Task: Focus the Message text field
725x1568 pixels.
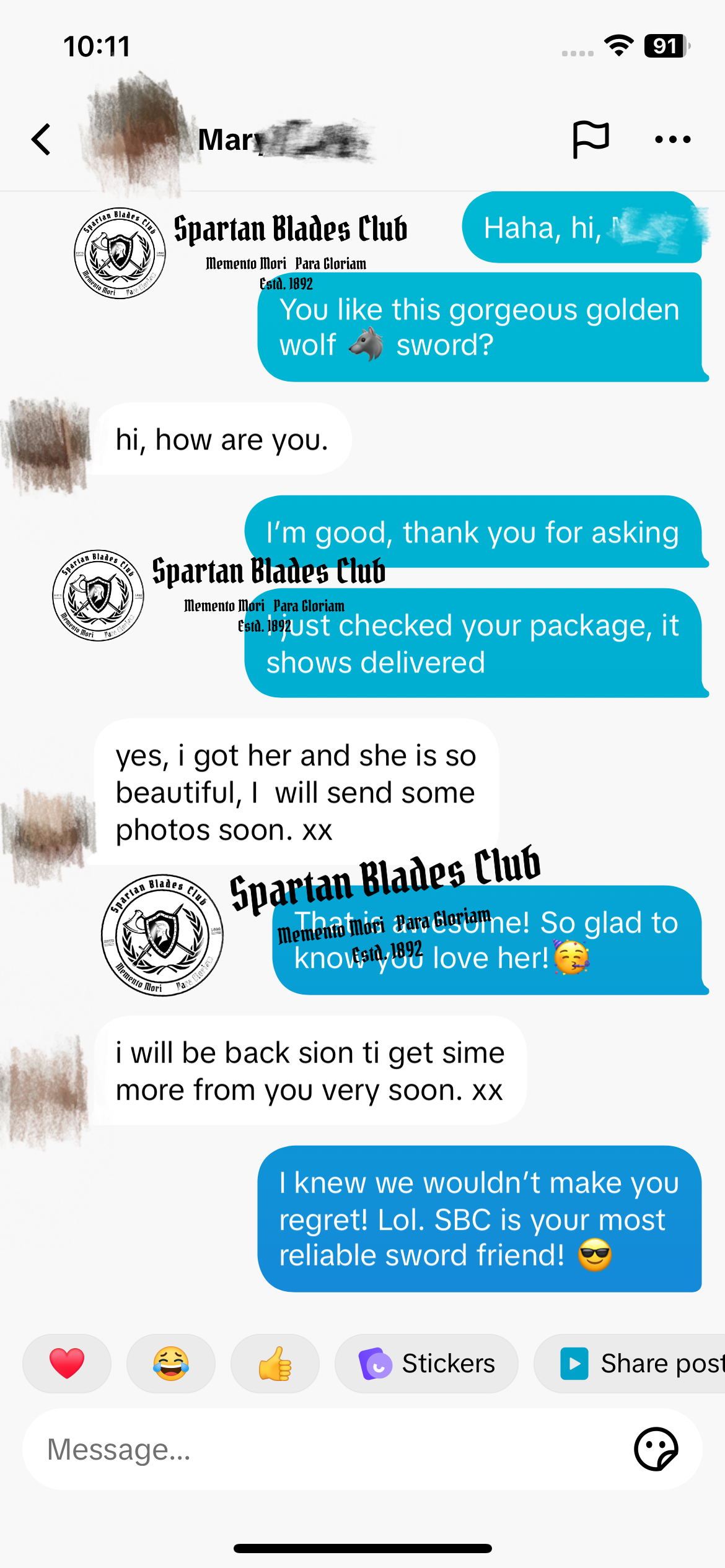Action: pyautogui.click(x=322, y=1449)
